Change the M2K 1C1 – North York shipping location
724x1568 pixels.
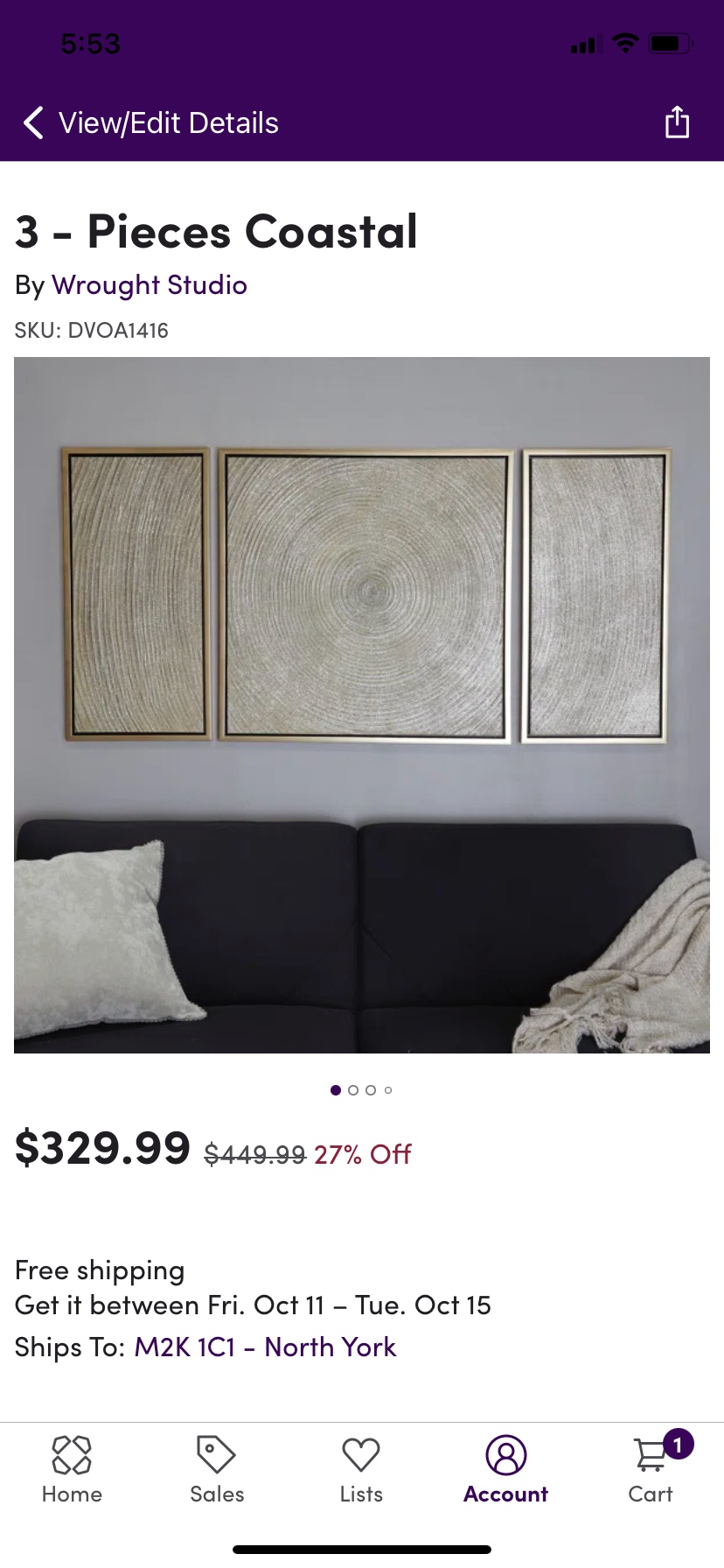pos(265,1347)
